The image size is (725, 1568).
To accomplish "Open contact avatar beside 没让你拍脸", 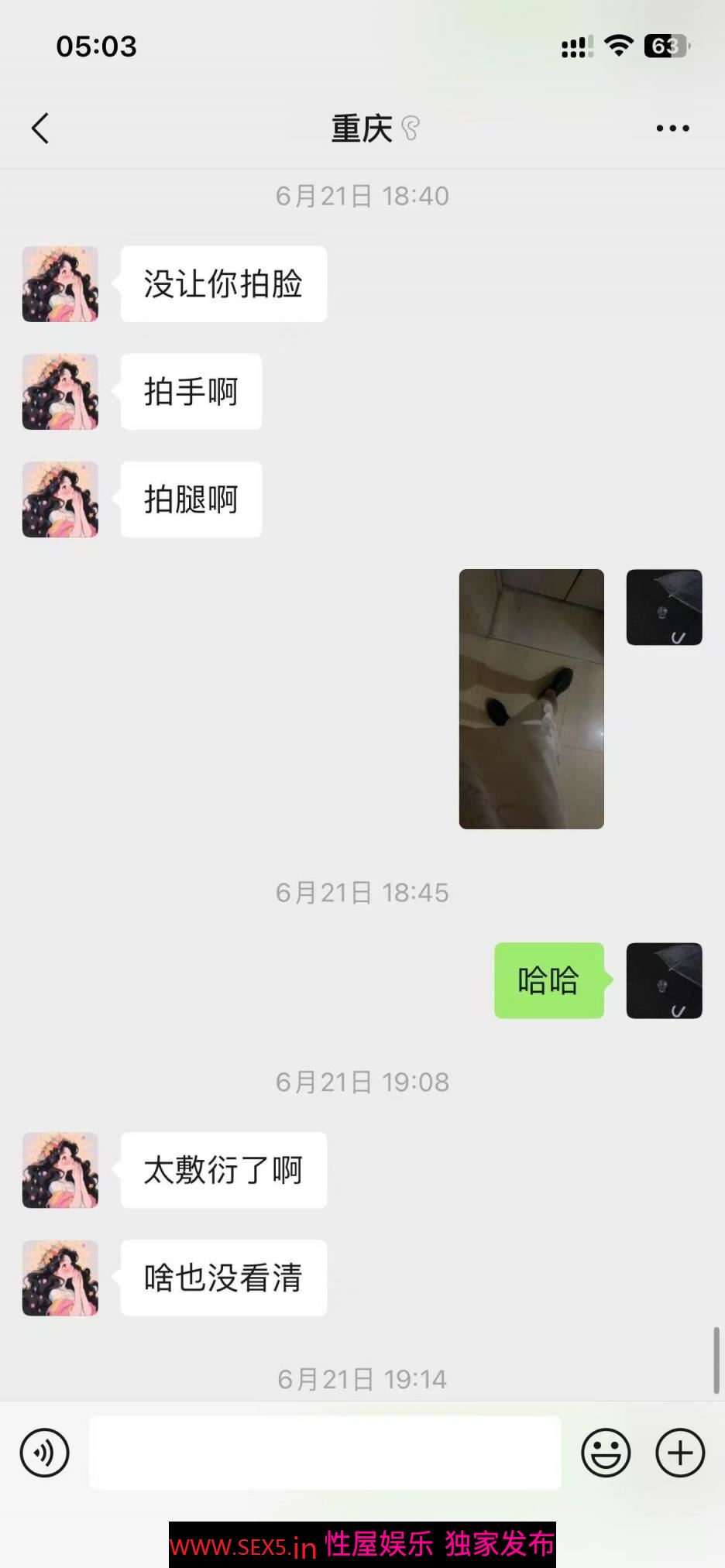I will 60,284.
